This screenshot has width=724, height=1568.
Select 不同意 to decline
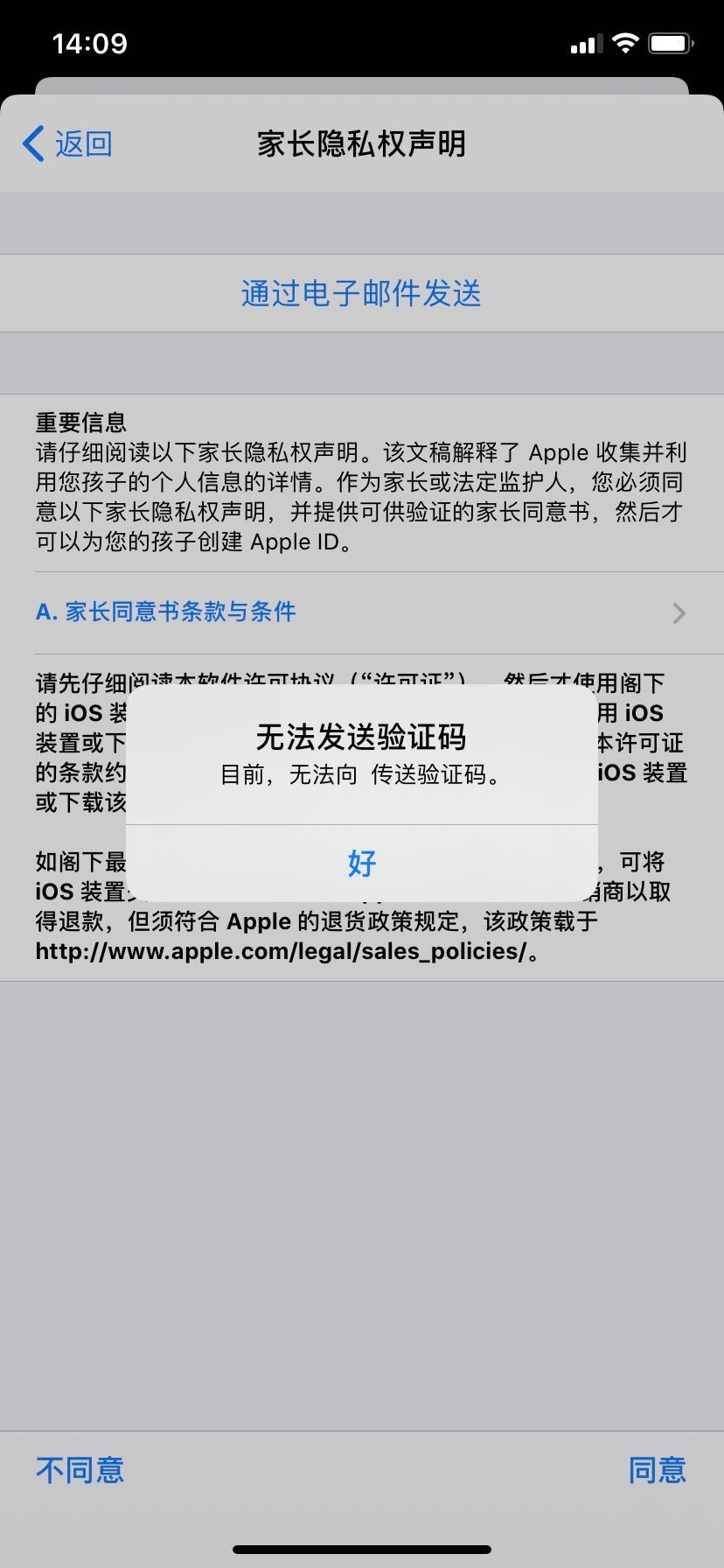(80, 1470)
